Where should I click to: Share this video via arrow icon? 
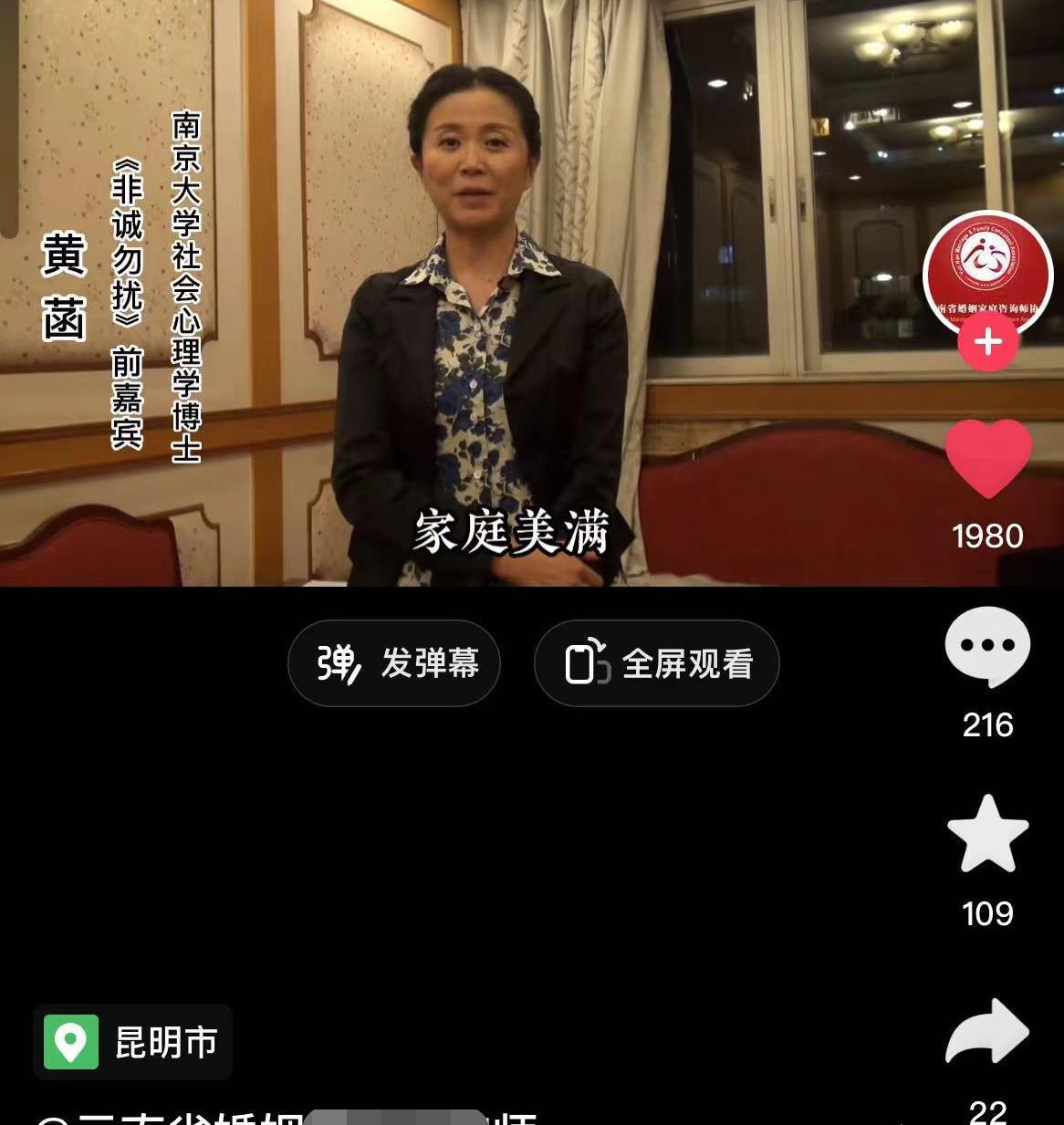pyautogui.click(x=987, y=1032)
